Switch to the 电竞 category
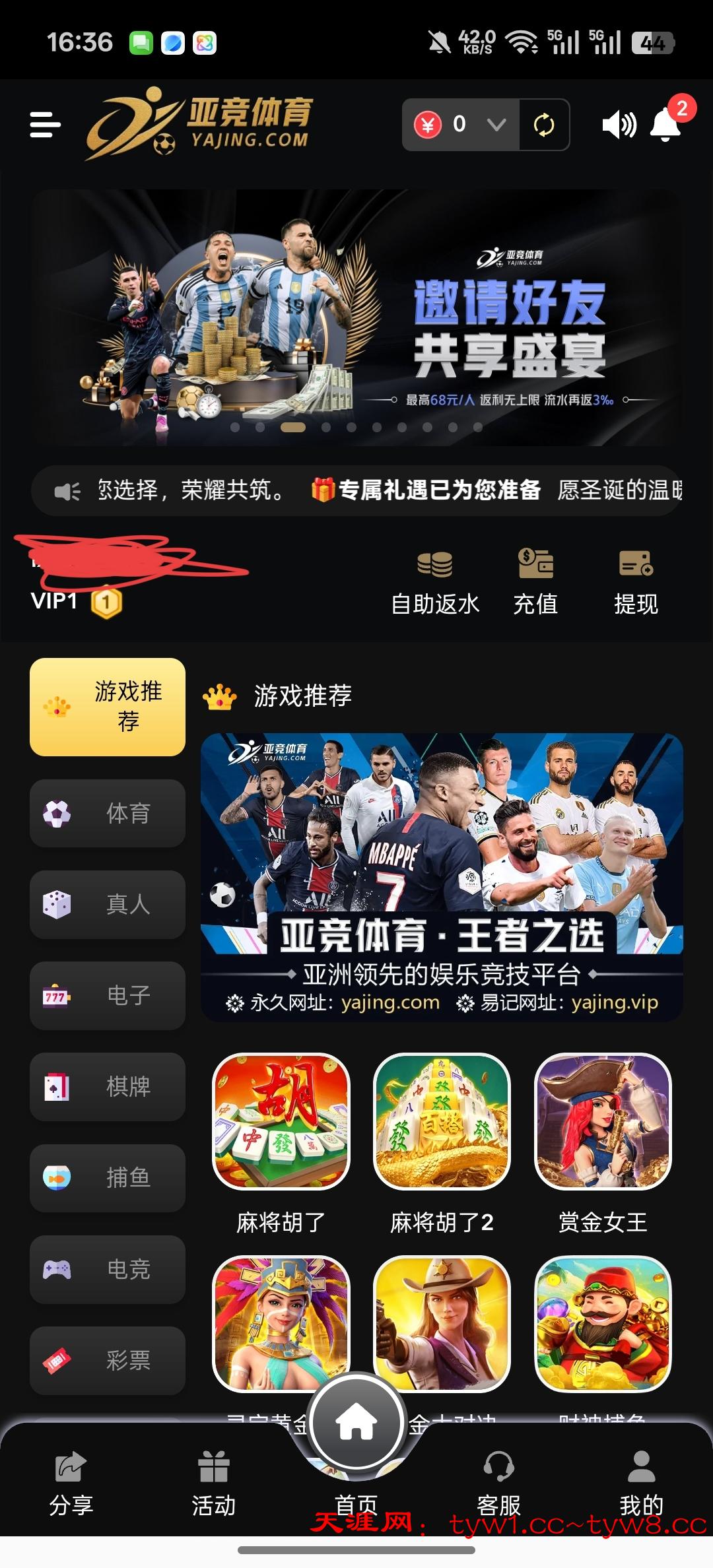Screen dimensions: 713x1568 click(108, 1269)
